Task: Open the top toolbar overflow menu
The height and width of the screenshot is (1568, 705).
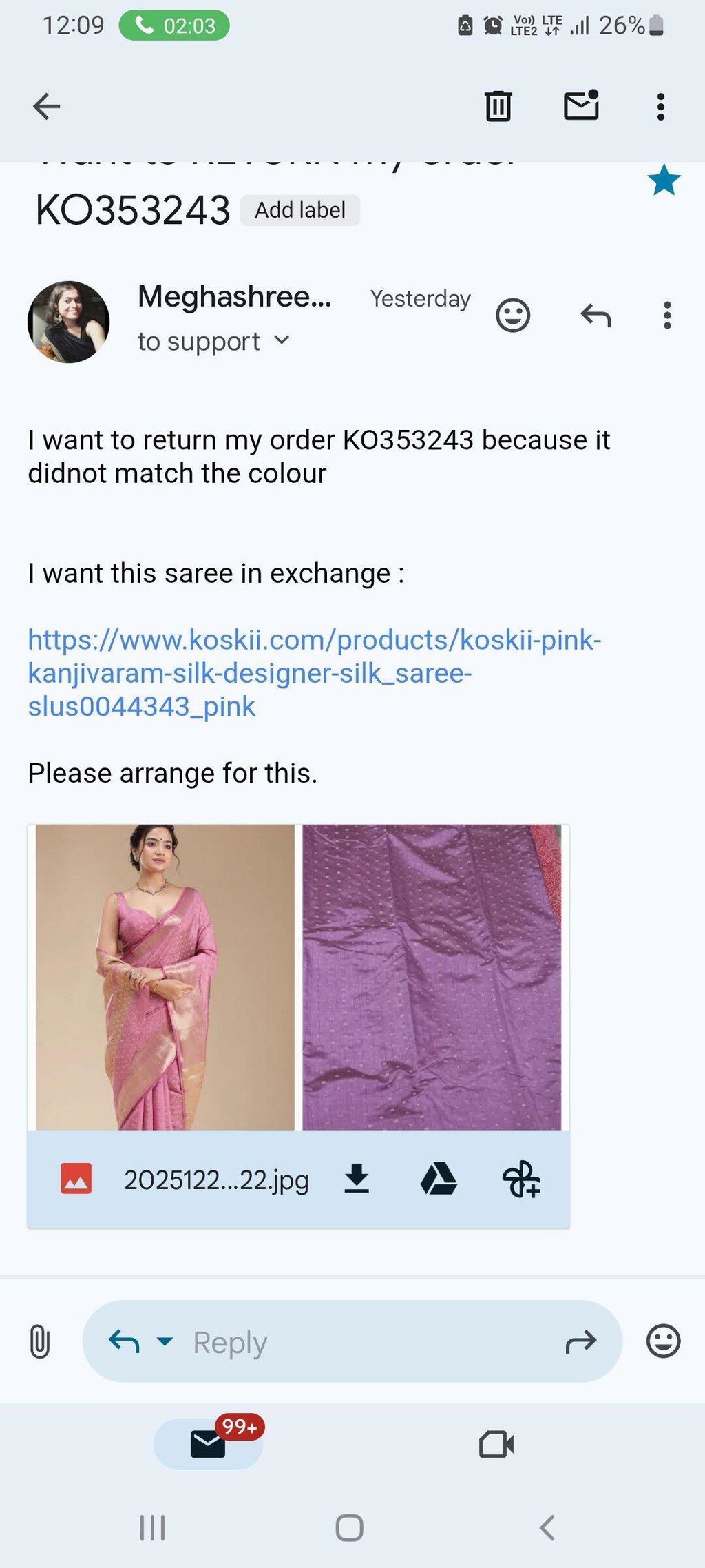Action: (x=661, y=107)
